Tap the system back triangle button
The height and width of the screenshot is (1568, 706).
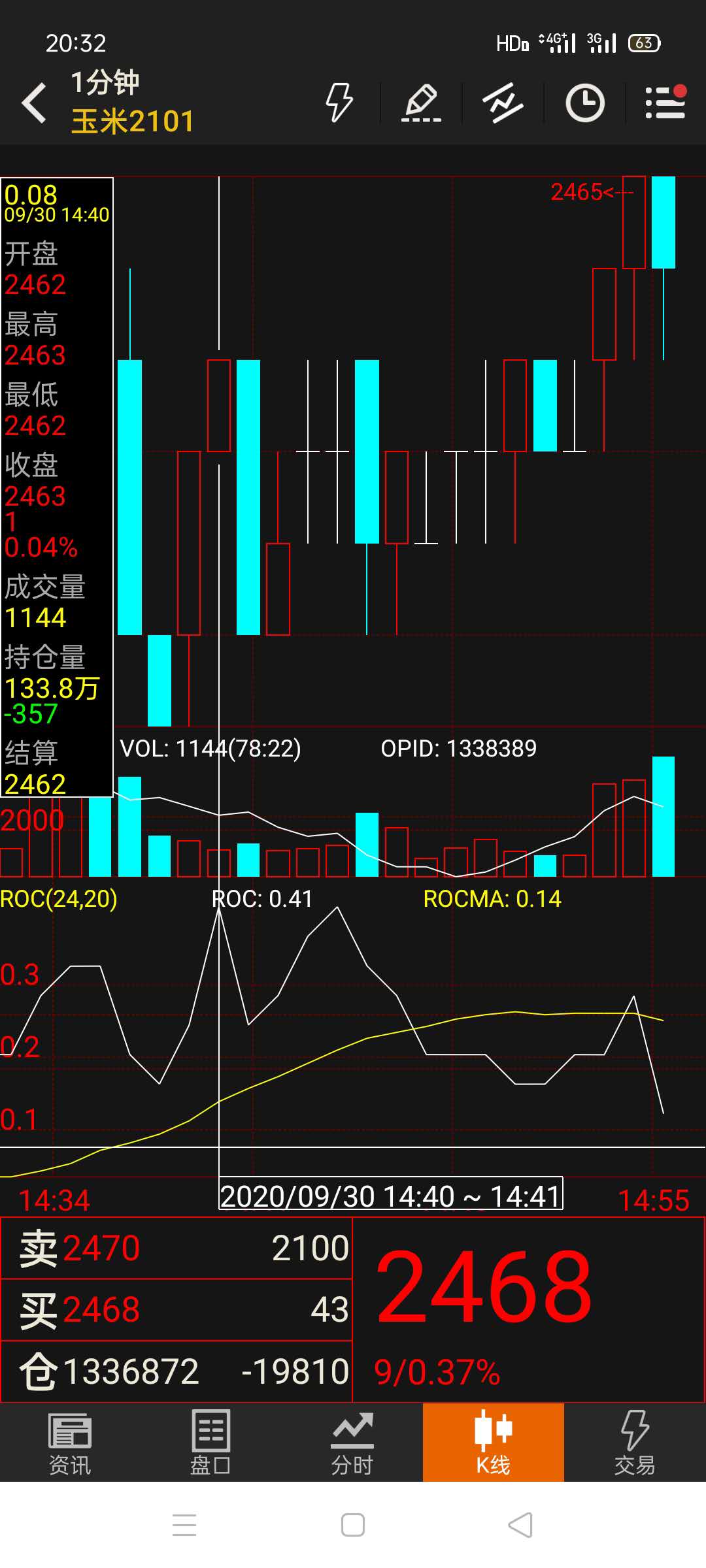(x=520, y=1526)
